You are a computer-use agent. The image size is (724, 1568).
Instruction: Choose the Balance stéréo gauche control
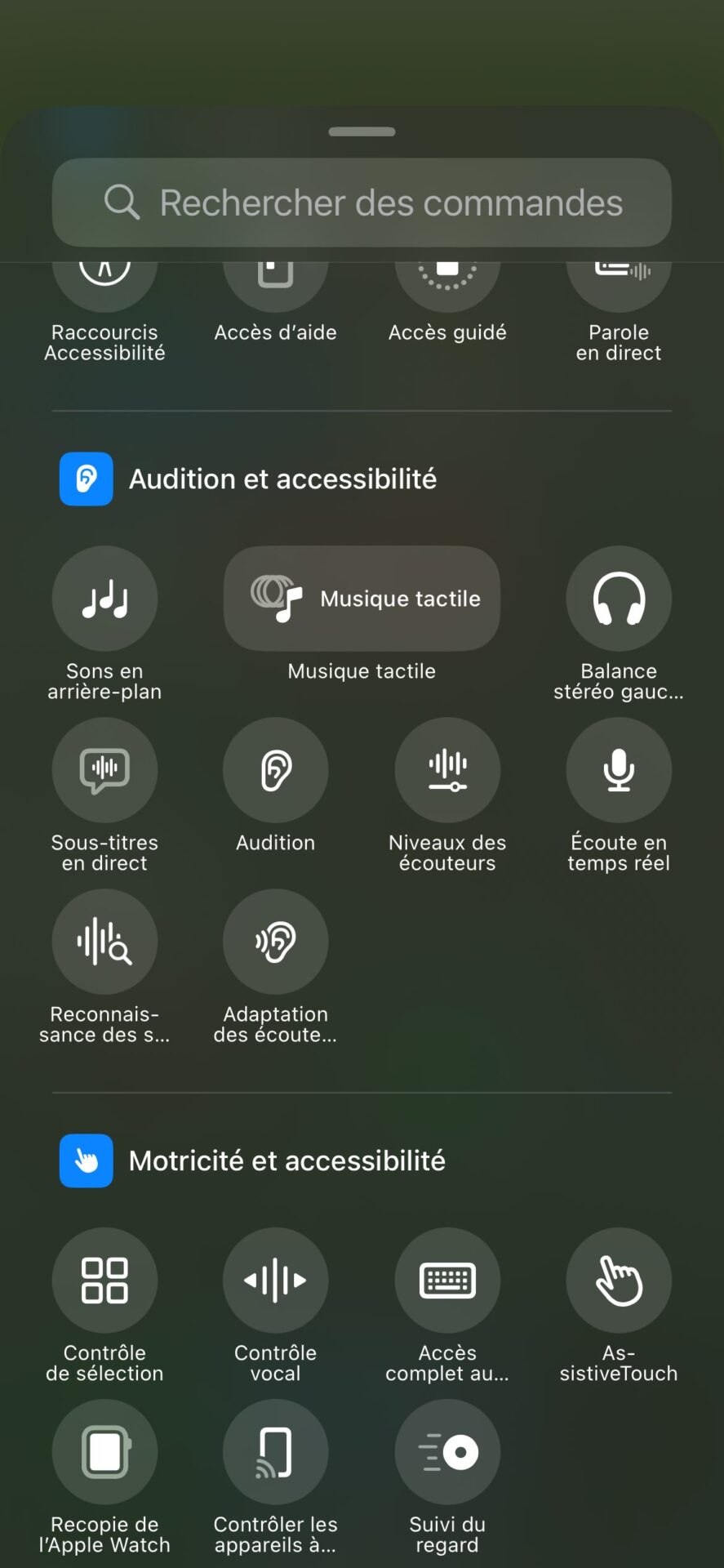[619, 599]
